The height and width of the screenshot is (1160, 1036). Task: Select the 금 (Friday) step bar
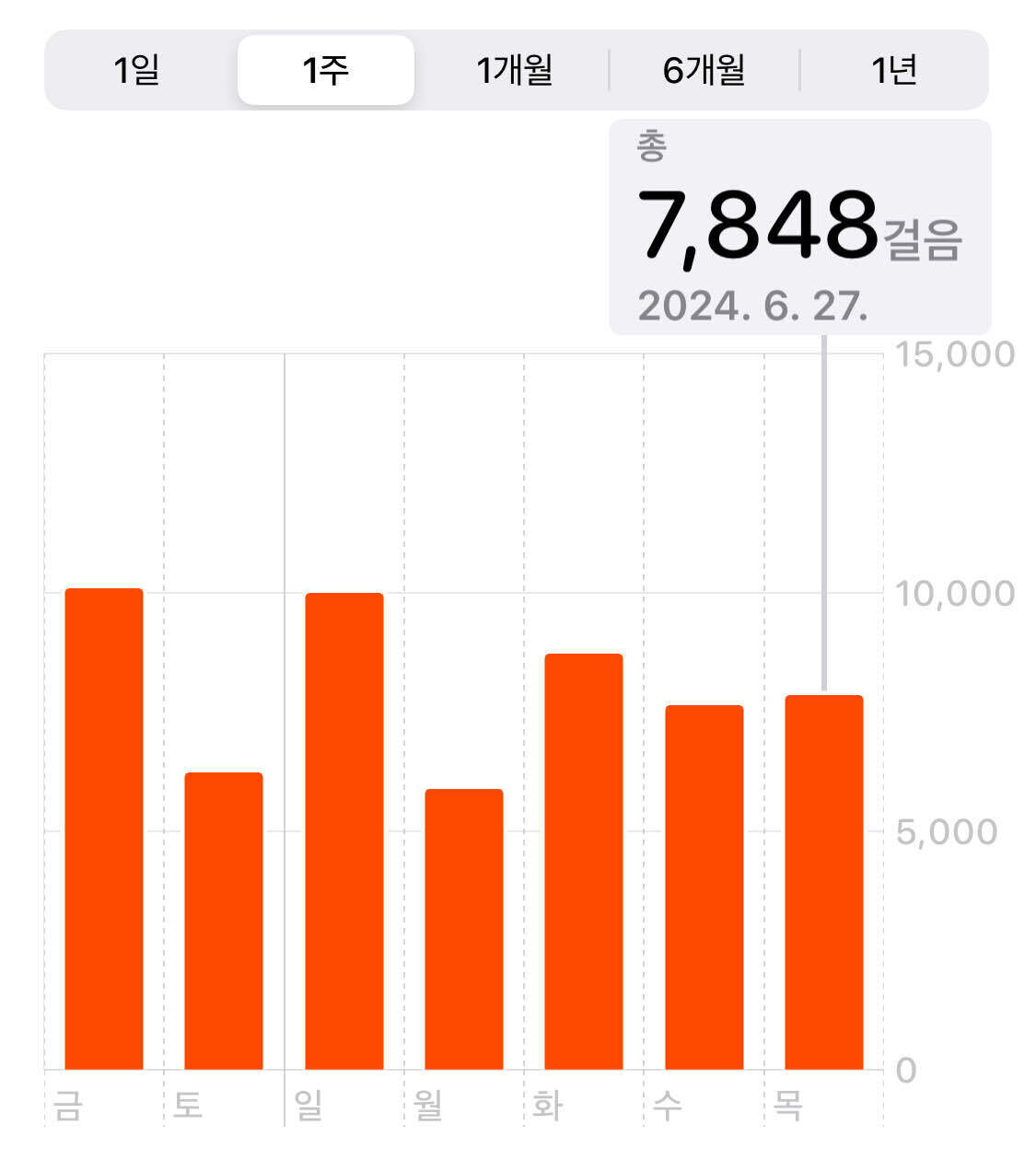[102, 829]
